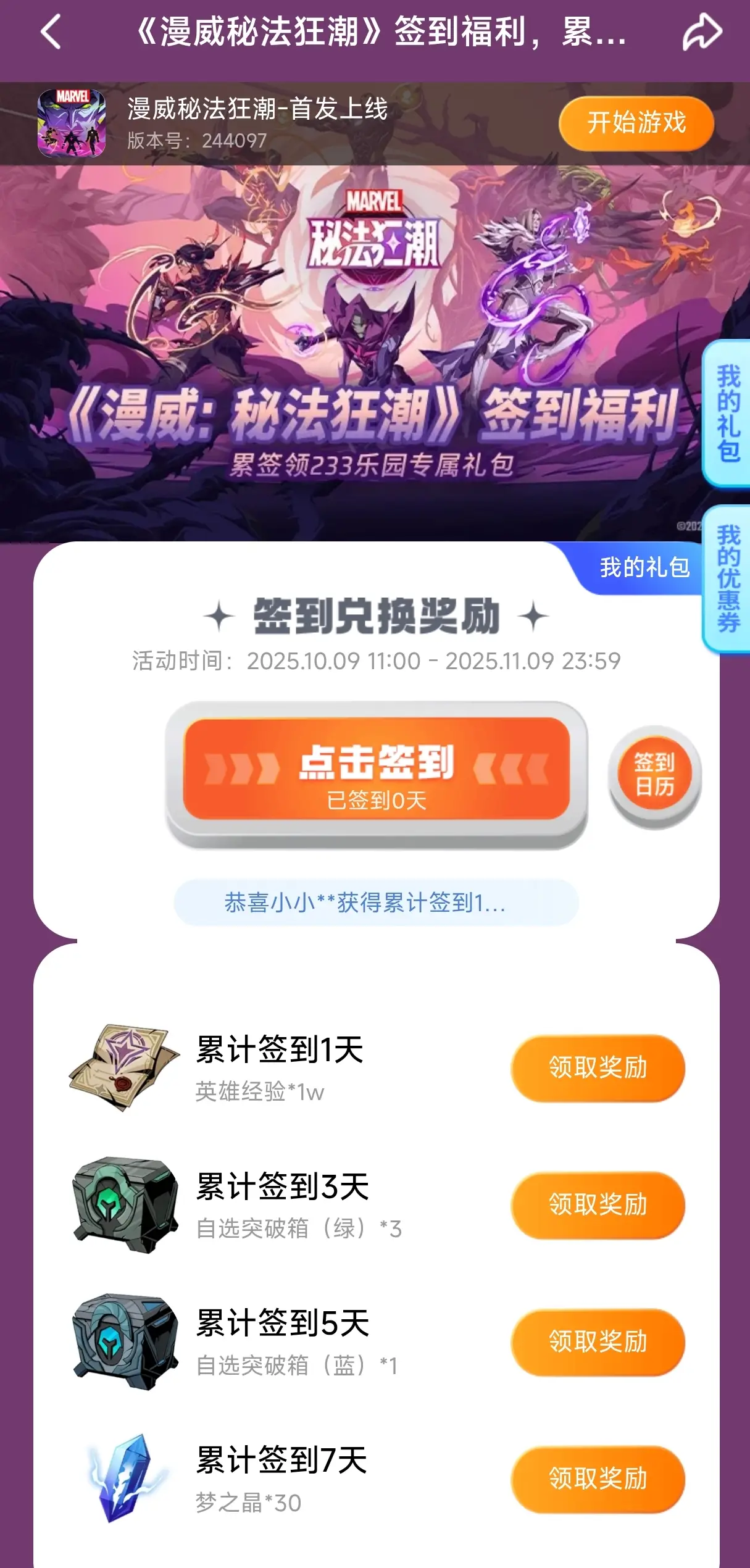
Task: Open the 我的礼包 side tab
Action: 728,413
